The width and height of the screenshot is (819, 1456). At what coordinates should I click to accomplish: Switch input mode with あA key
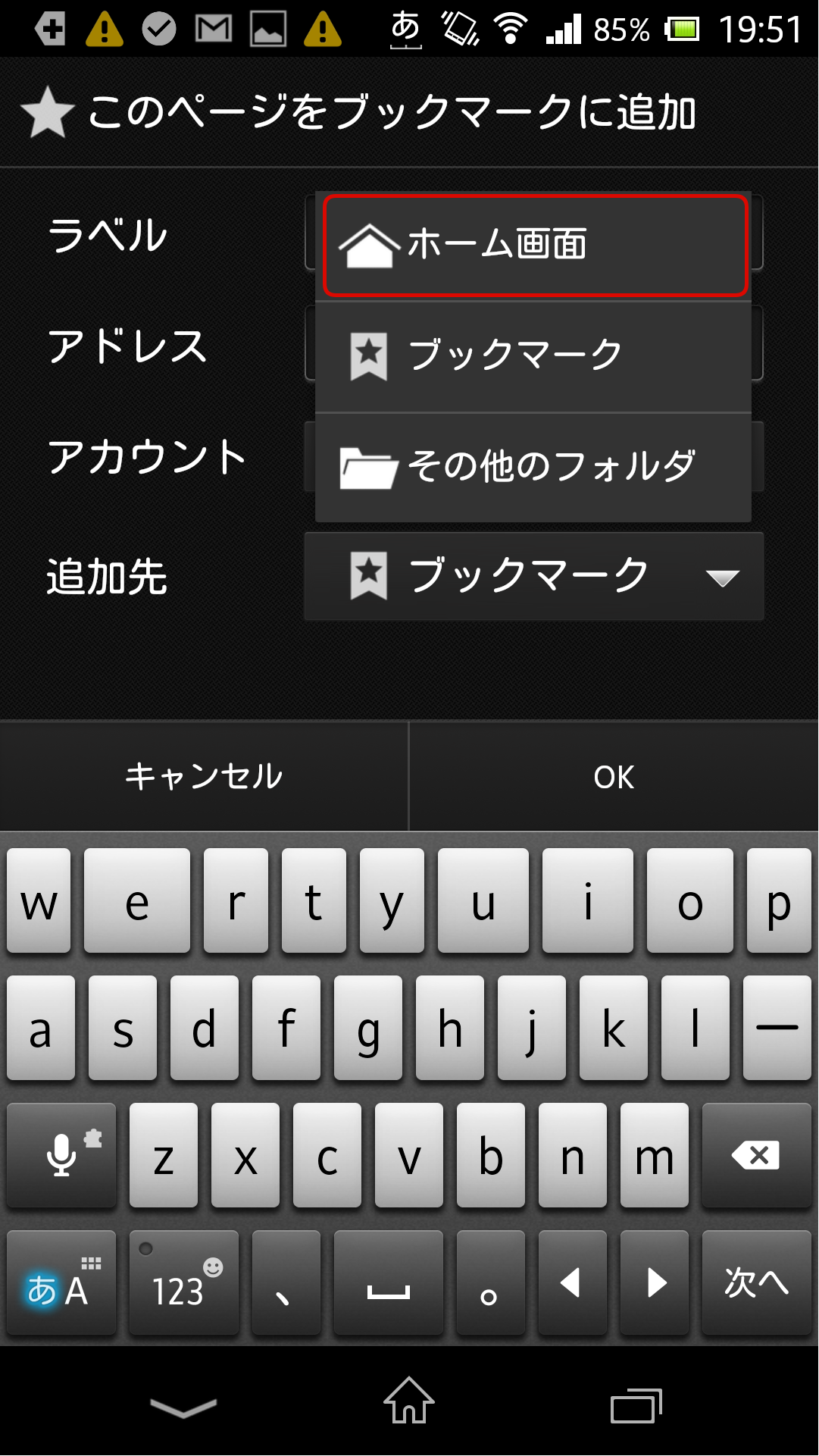pos(61,1282)
